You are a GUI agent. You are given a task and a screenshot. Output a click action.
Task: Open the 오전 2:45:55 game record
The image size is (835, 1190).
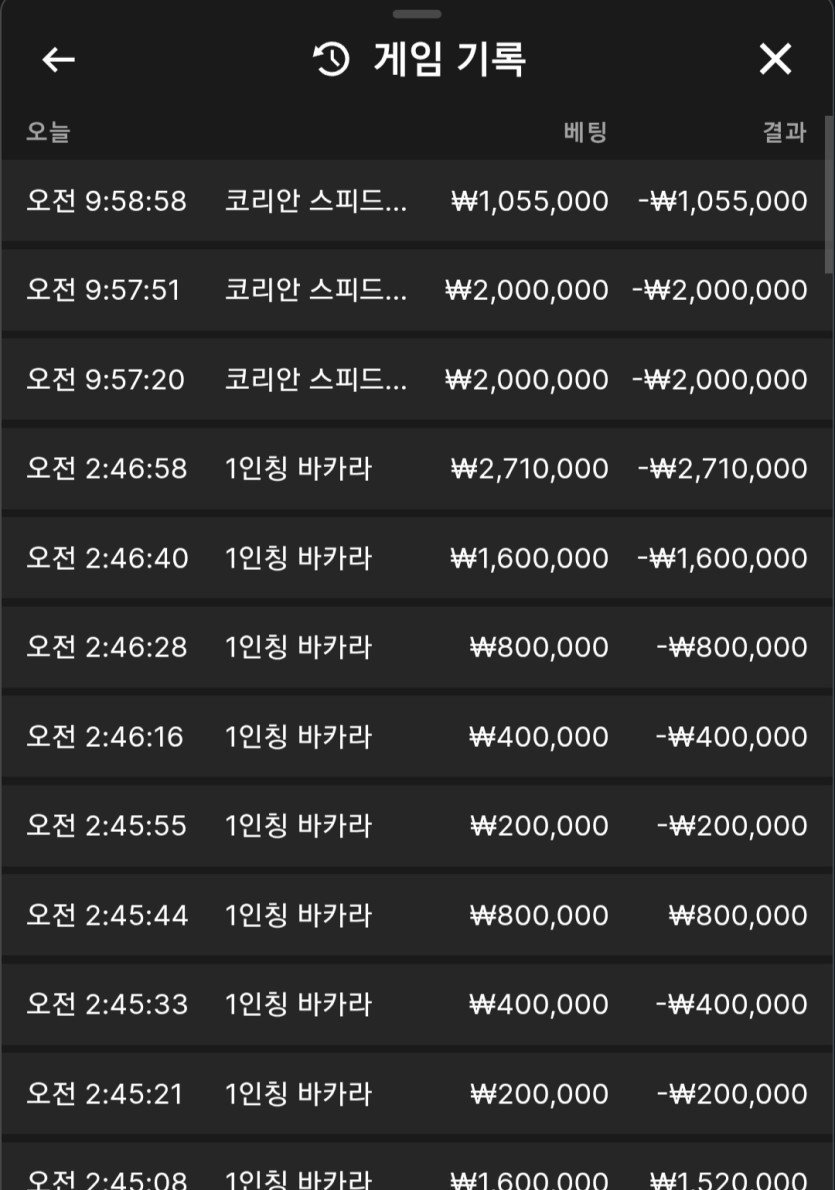(x=416, y=826)
